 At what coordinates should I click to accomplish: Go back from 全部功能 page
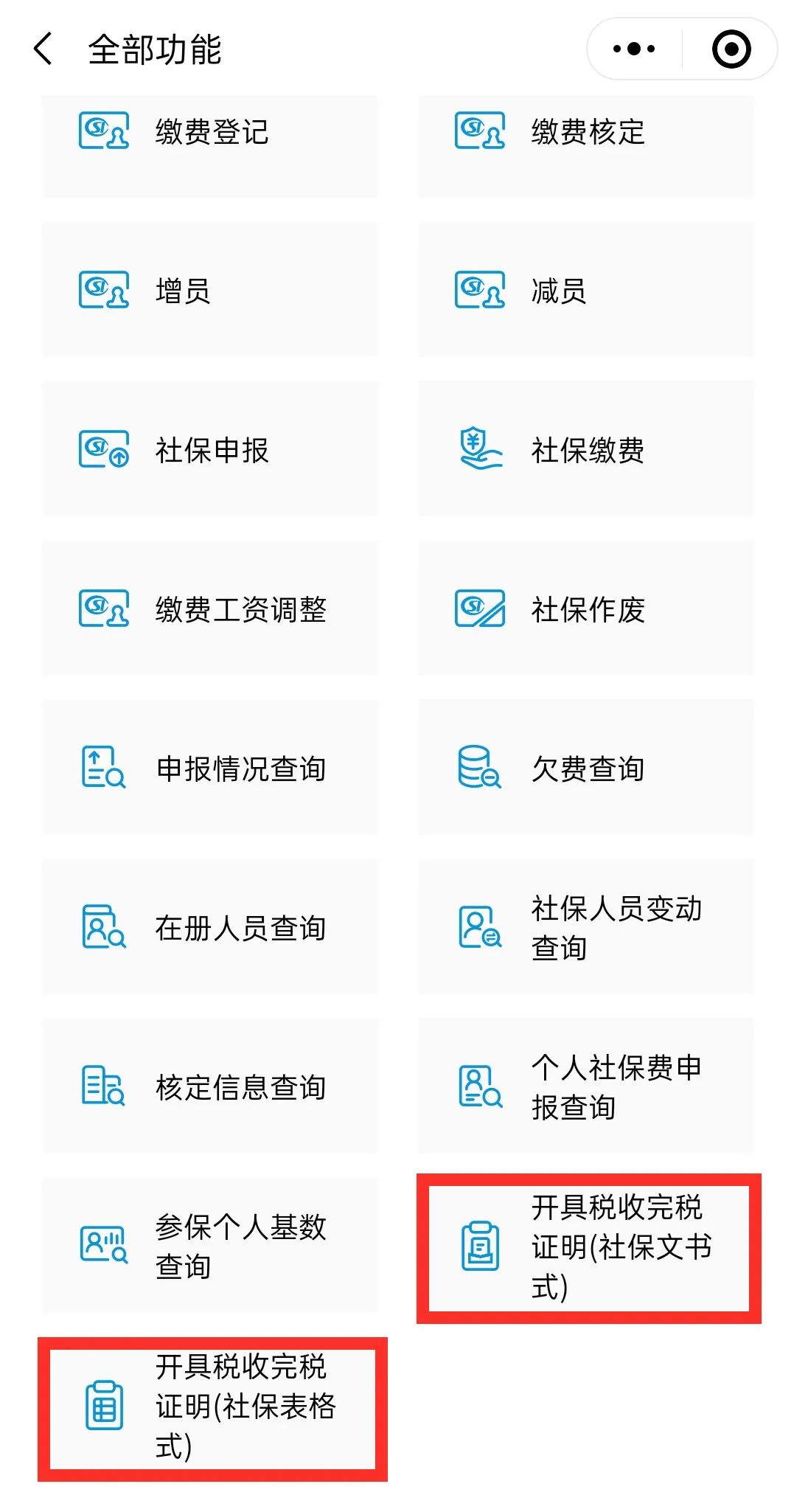[x=43, y=49]
